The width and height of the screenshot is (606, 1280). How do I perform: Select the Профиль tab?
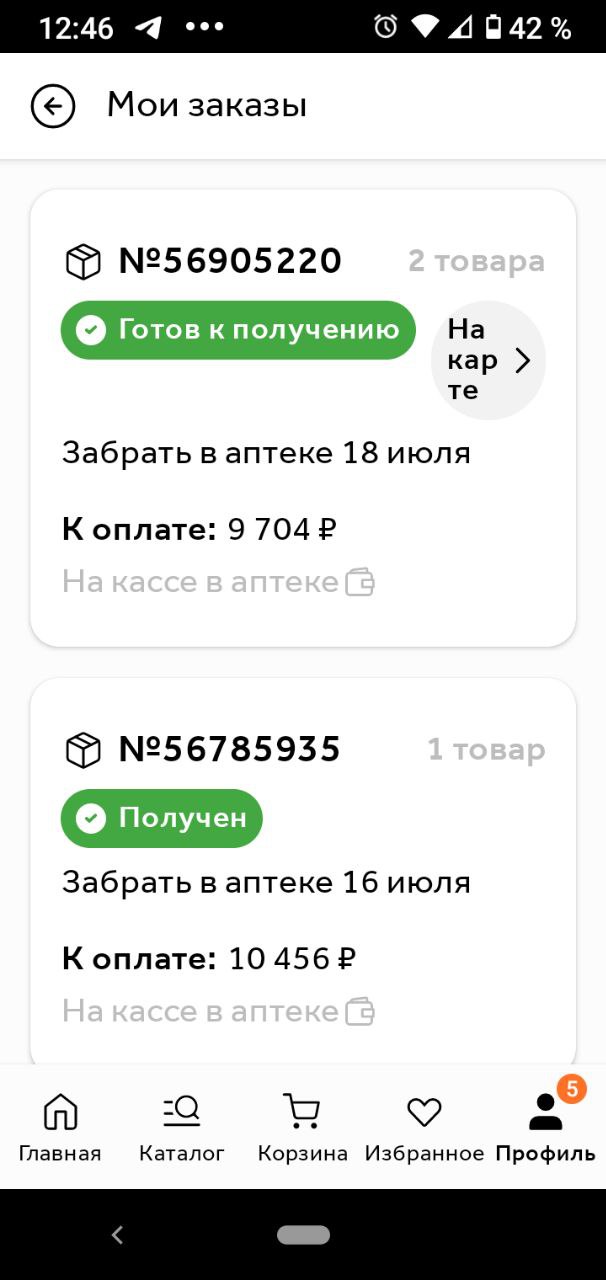[546, 1127]
